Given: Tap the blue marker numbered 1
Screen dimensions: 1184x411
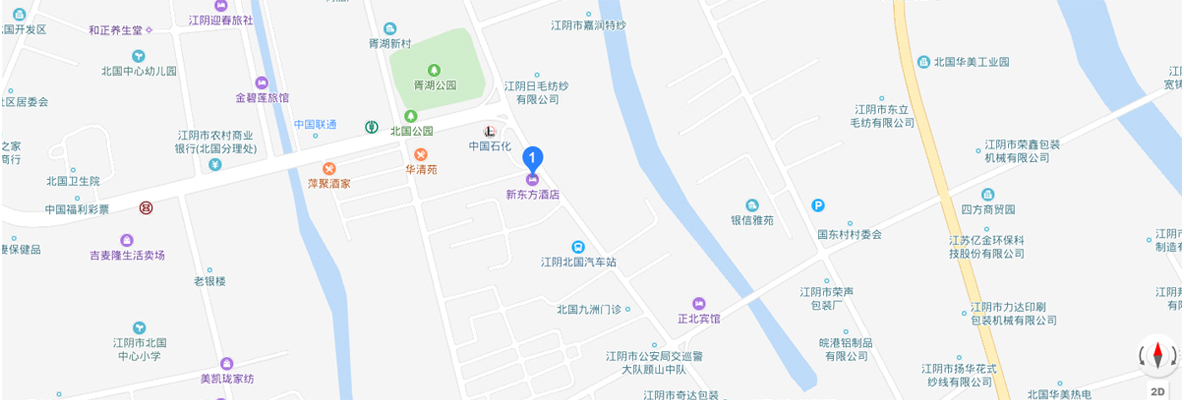Looking at the screenshot, I should pos(534,159).
